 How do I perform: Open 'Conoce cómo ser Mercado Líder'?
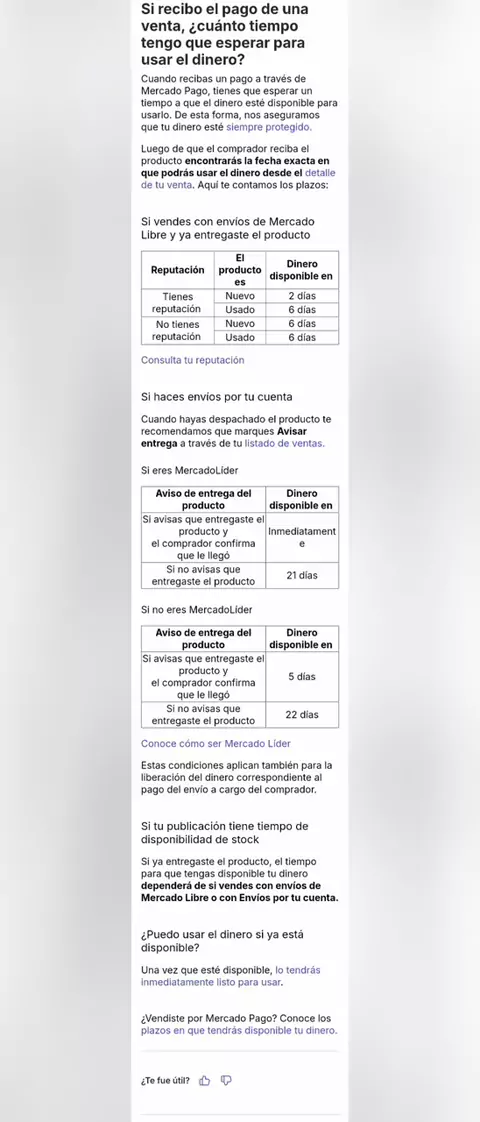pyautogui.click(x=216, y=743)
